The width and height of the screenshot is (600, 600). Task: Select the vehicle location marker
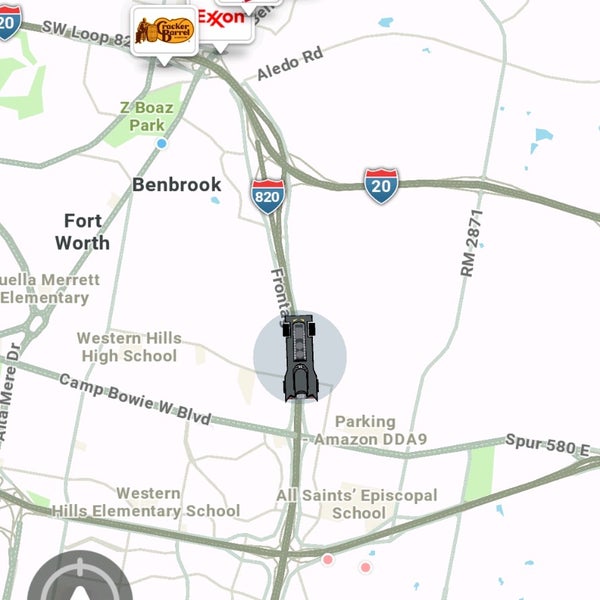click(x=299, y=358)
